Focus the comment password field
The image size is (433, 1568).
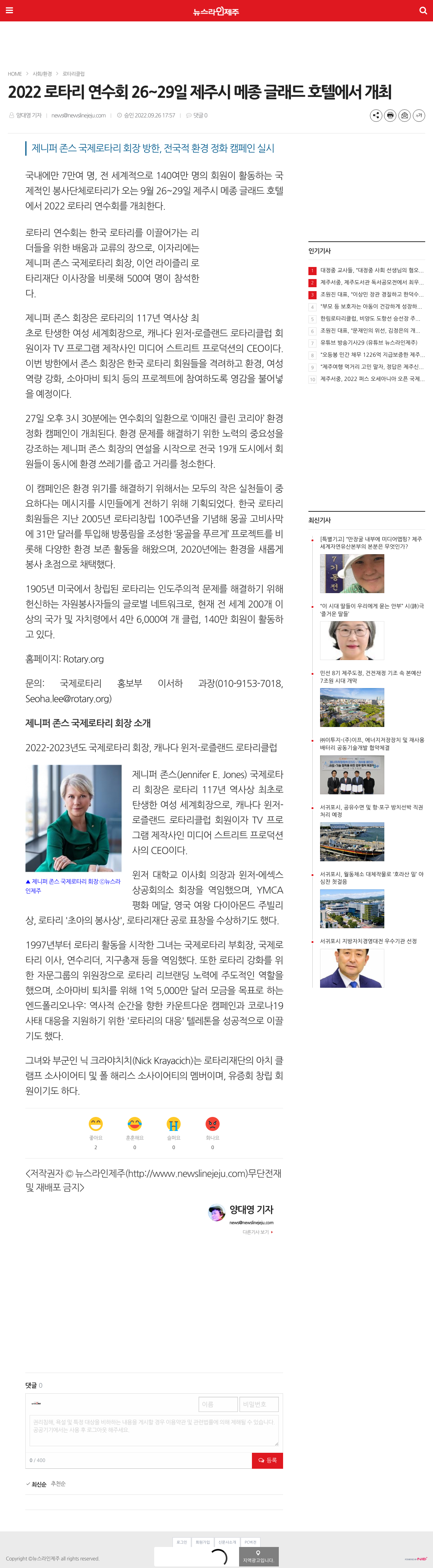pyautogui.click(x=259, y=1404)
